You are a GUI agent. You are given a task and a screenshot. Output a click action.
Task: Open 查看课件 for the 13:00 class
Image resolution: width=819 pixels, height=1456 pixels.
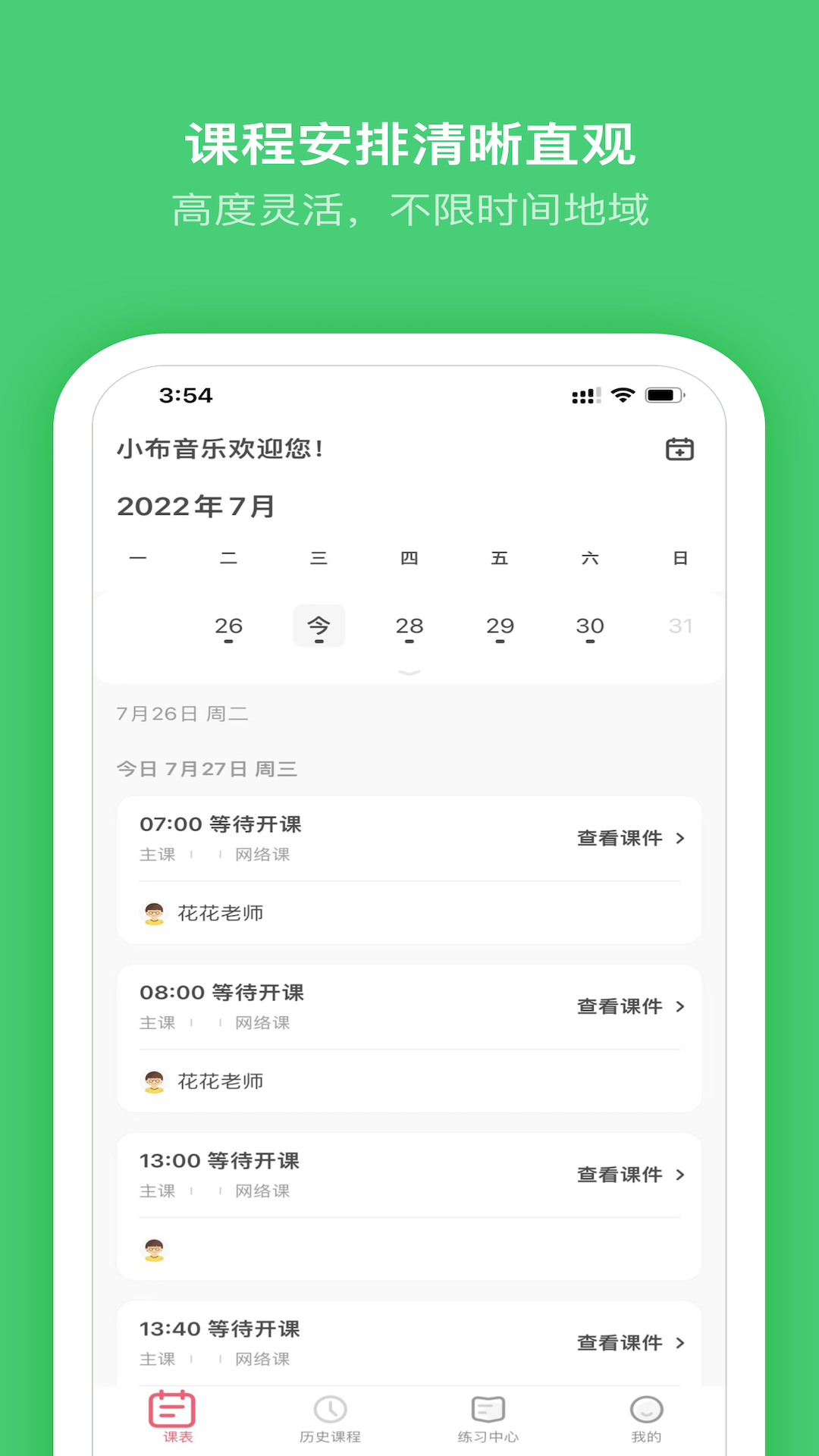[x=619, y=1175]
